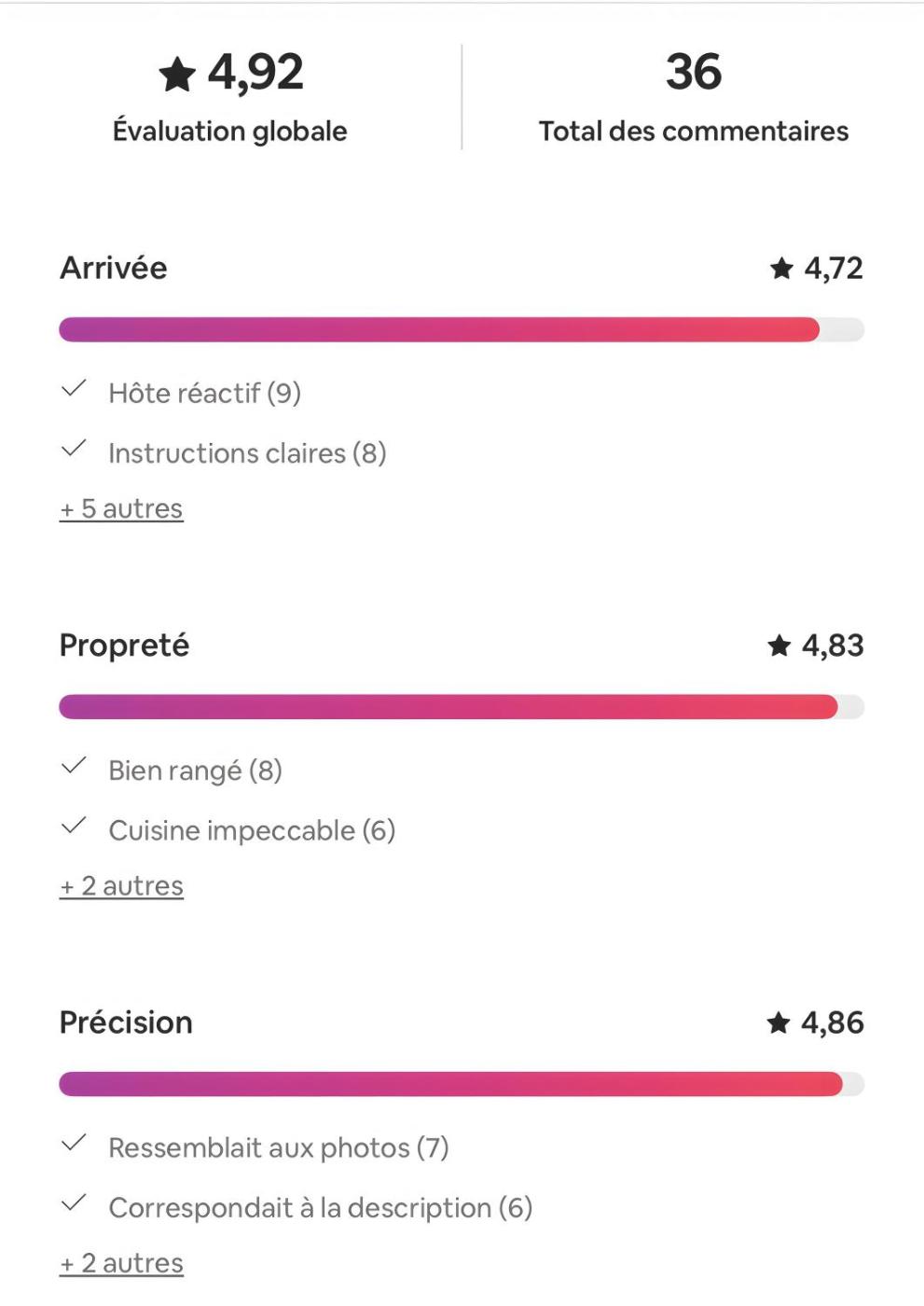Expand '+ 2 autres' under Précision
The height and width of the screenshot is (1306, 924).
pos(121,1262)
